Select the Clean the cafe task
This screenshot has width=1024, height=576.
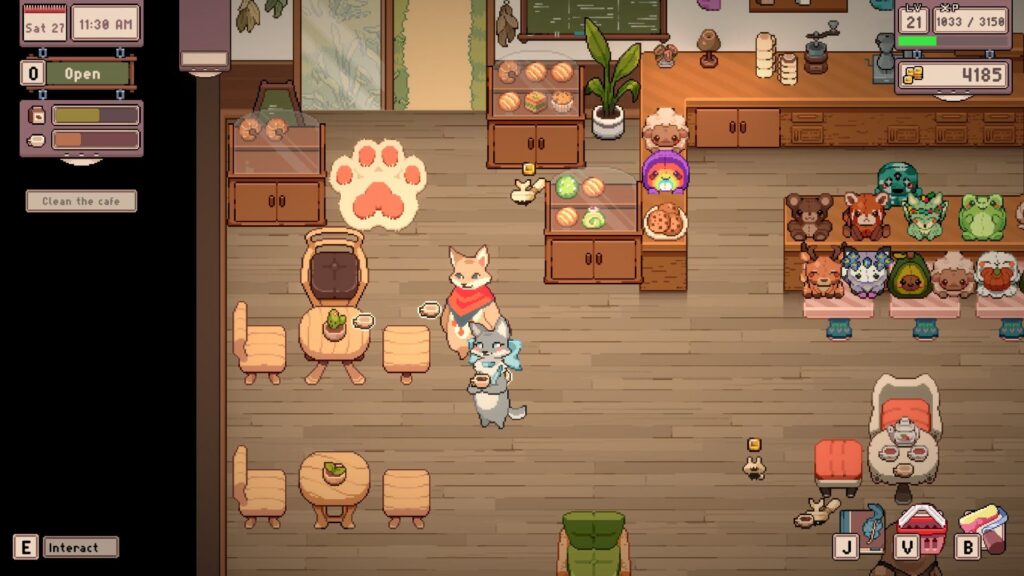(81, 201)
